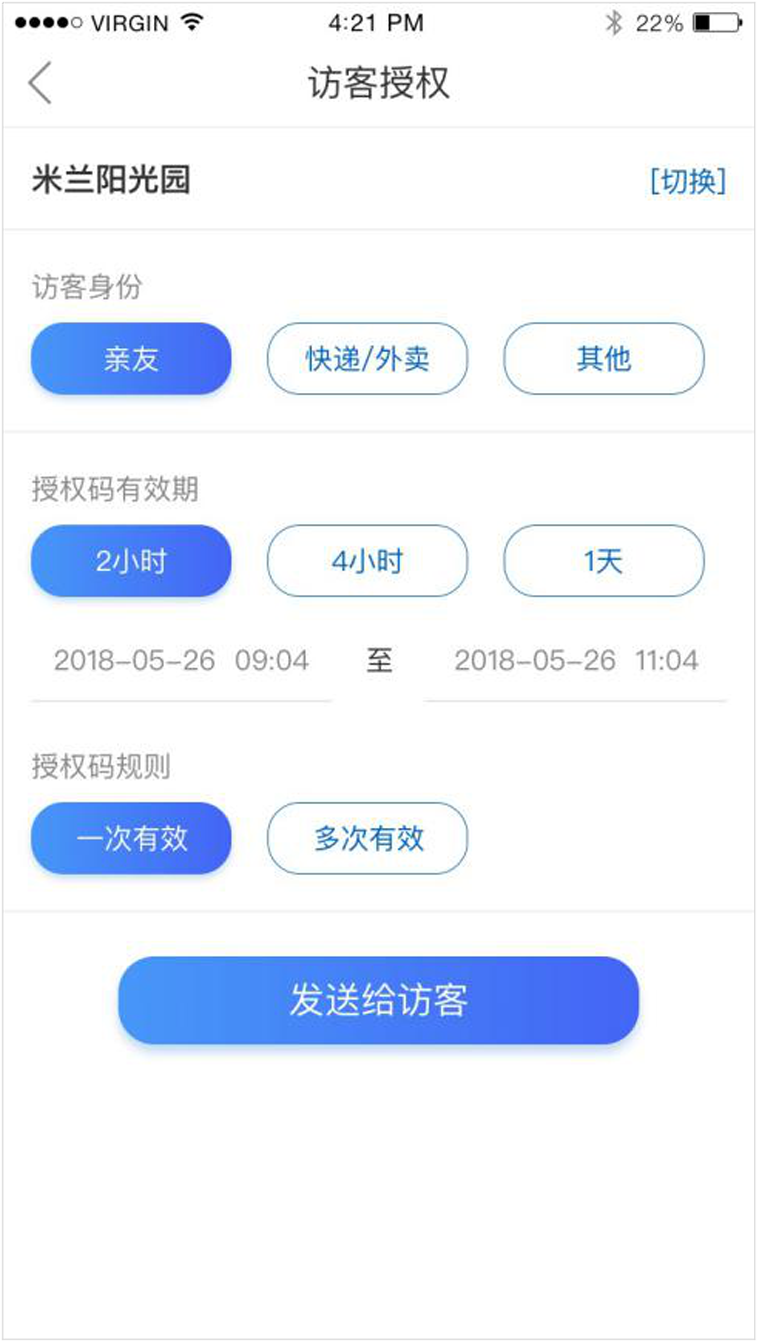Select 其他 visitor identity
Image resolution: width=759 pixels, height=1342 pixels.
coord(603,359)
